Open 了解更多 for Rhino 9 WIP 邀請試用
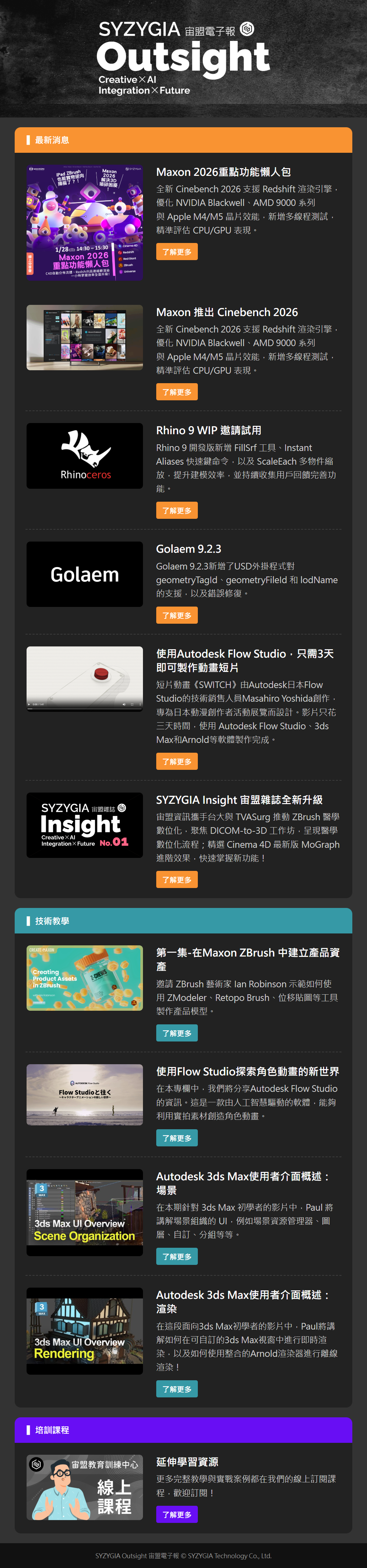The width and height of the screenshot is (367, 1568). [177, 510]
